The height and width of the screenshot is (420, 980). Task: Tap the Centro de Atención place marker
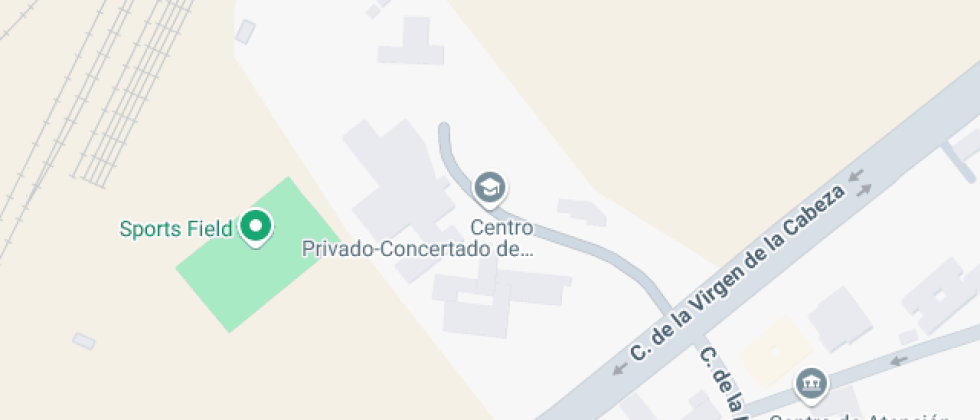coord(811,383)
